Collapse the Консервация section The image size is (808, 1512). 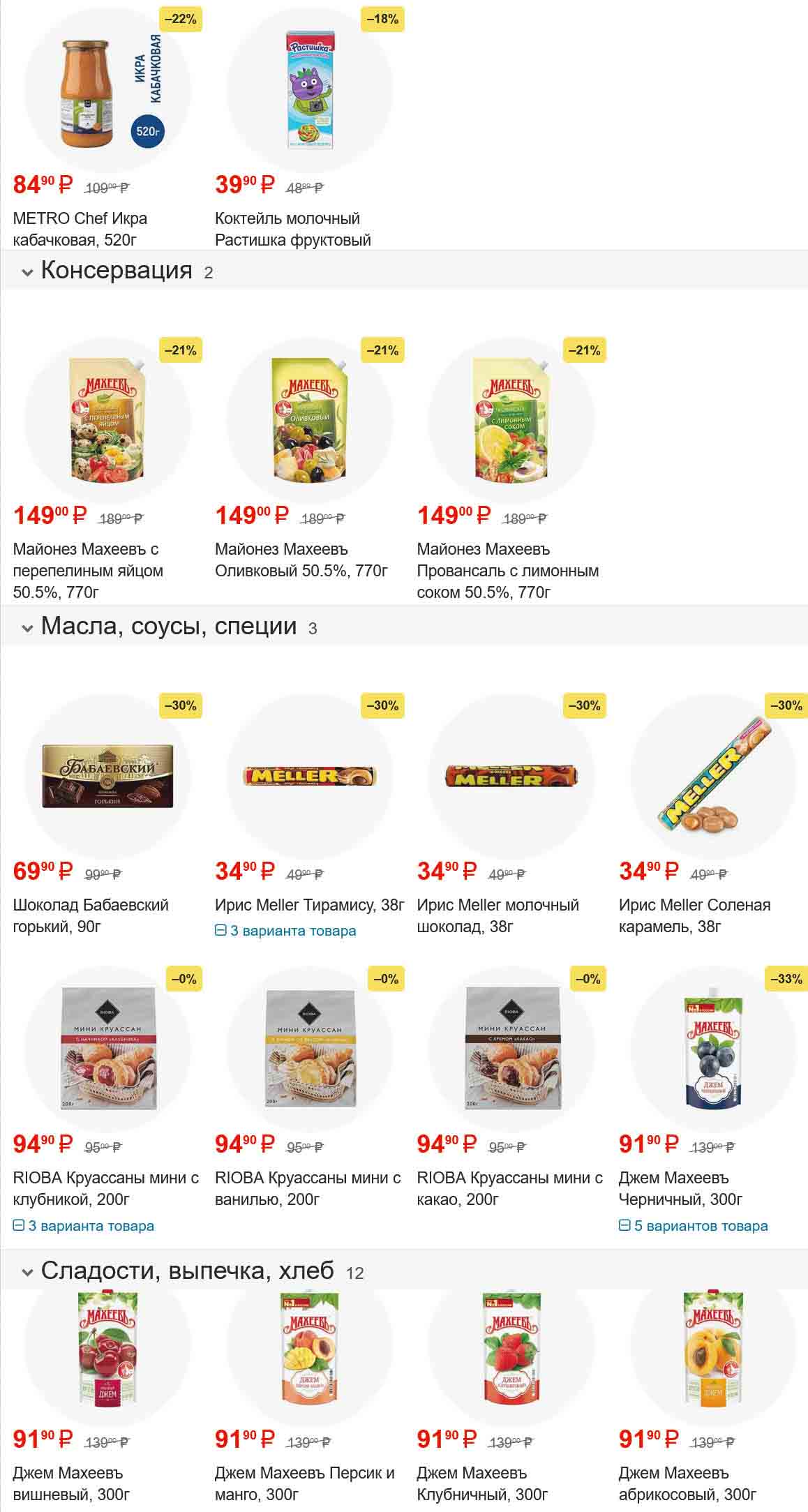[x=28, y=272]
